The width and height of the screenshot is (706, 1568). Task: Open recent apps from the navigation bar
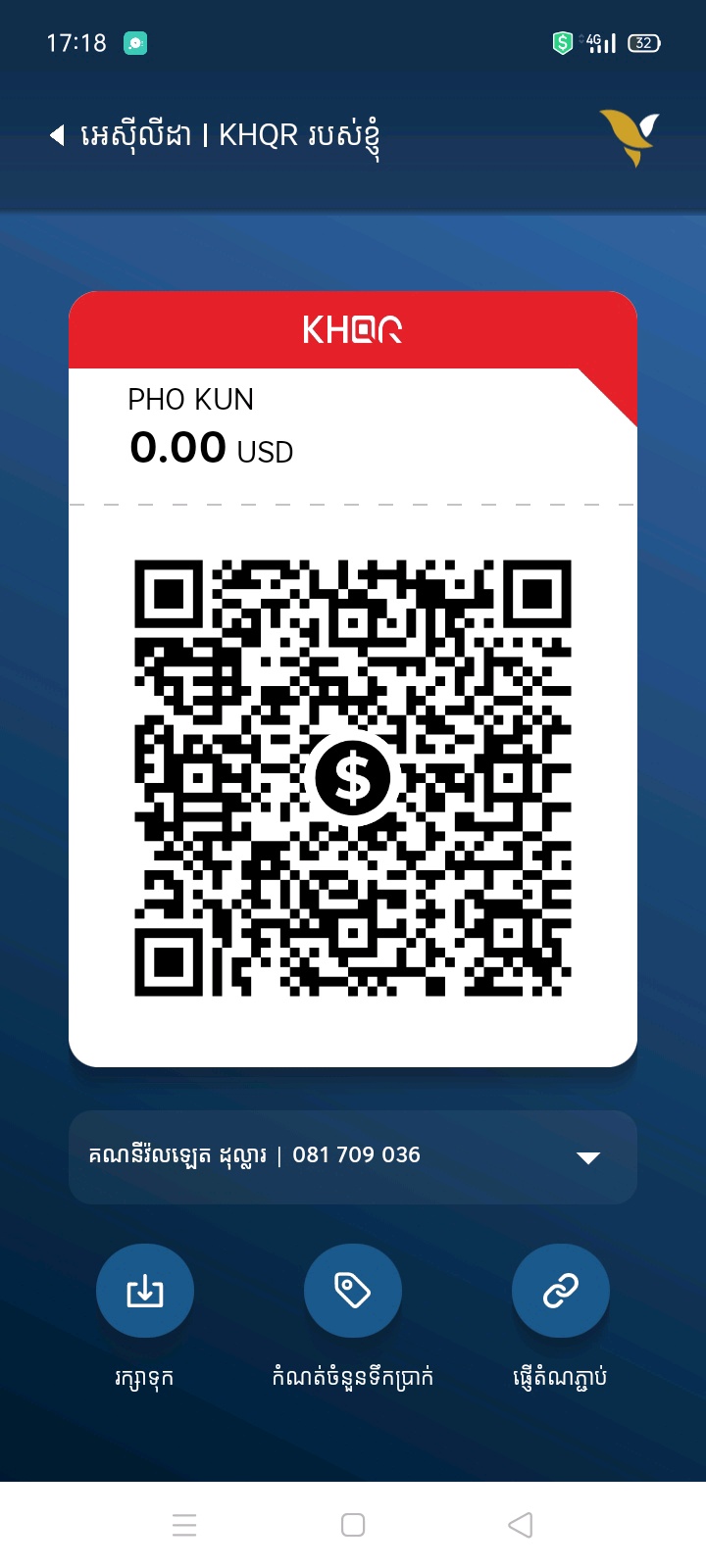click(184, 1525)
